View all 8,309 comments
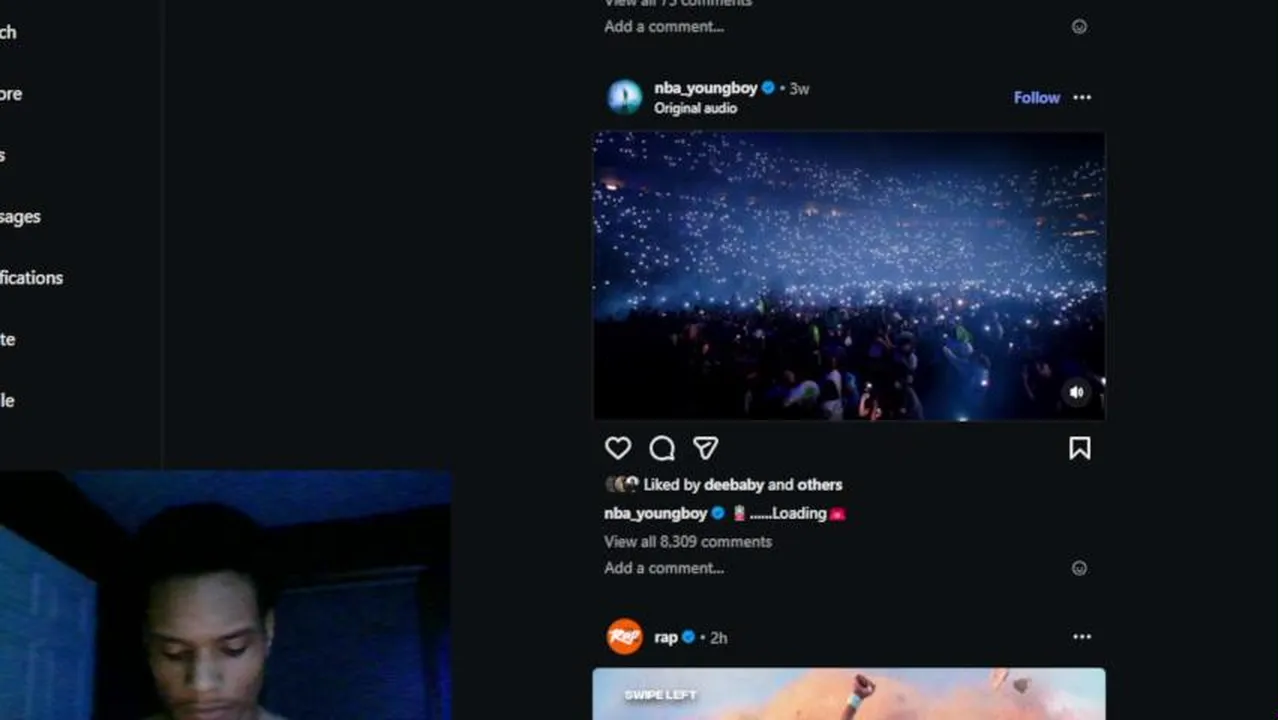 [687, 541]
